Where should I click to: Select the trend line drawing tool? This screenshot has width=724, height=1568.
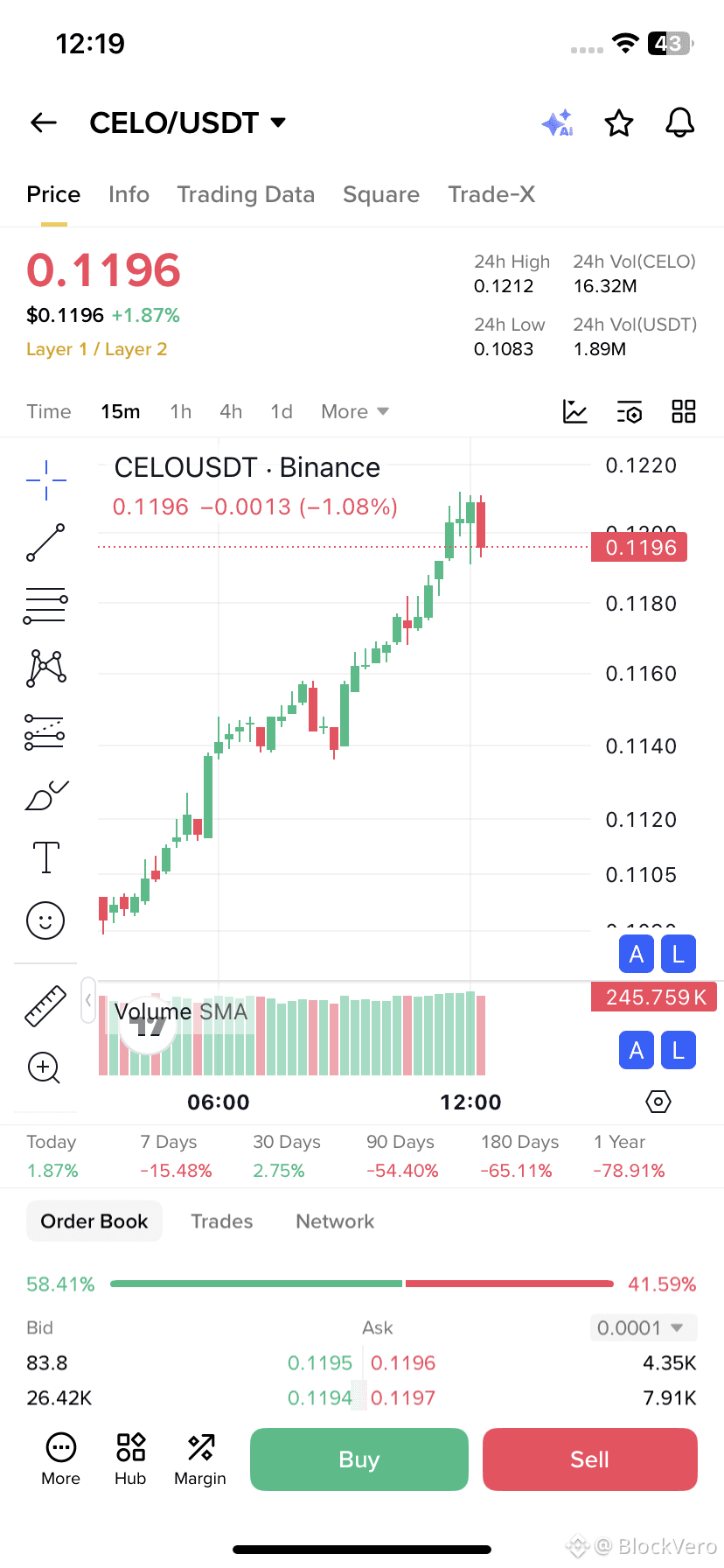click(45, 543)
